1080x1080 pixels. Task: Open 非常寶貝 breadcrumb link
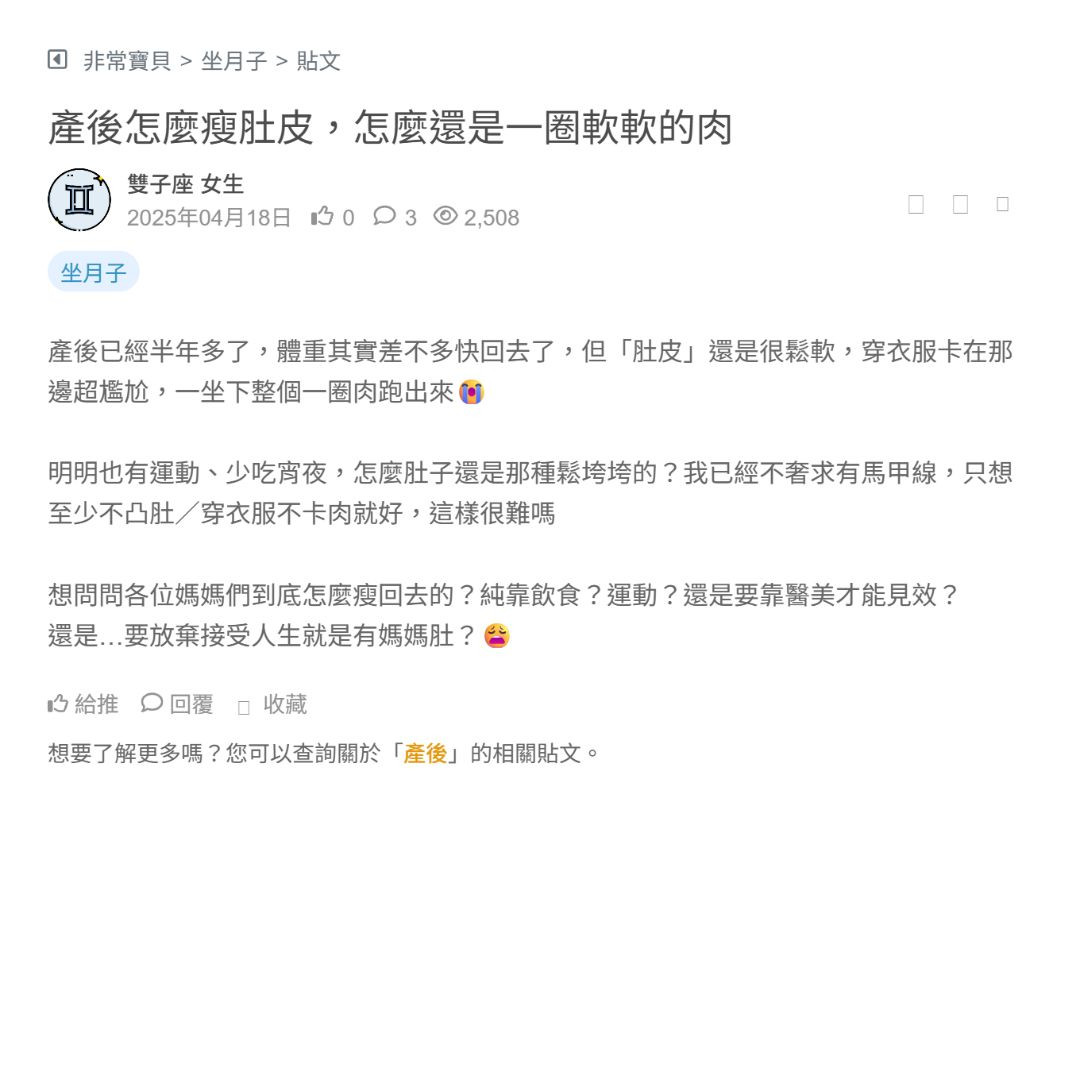point(126,61)
